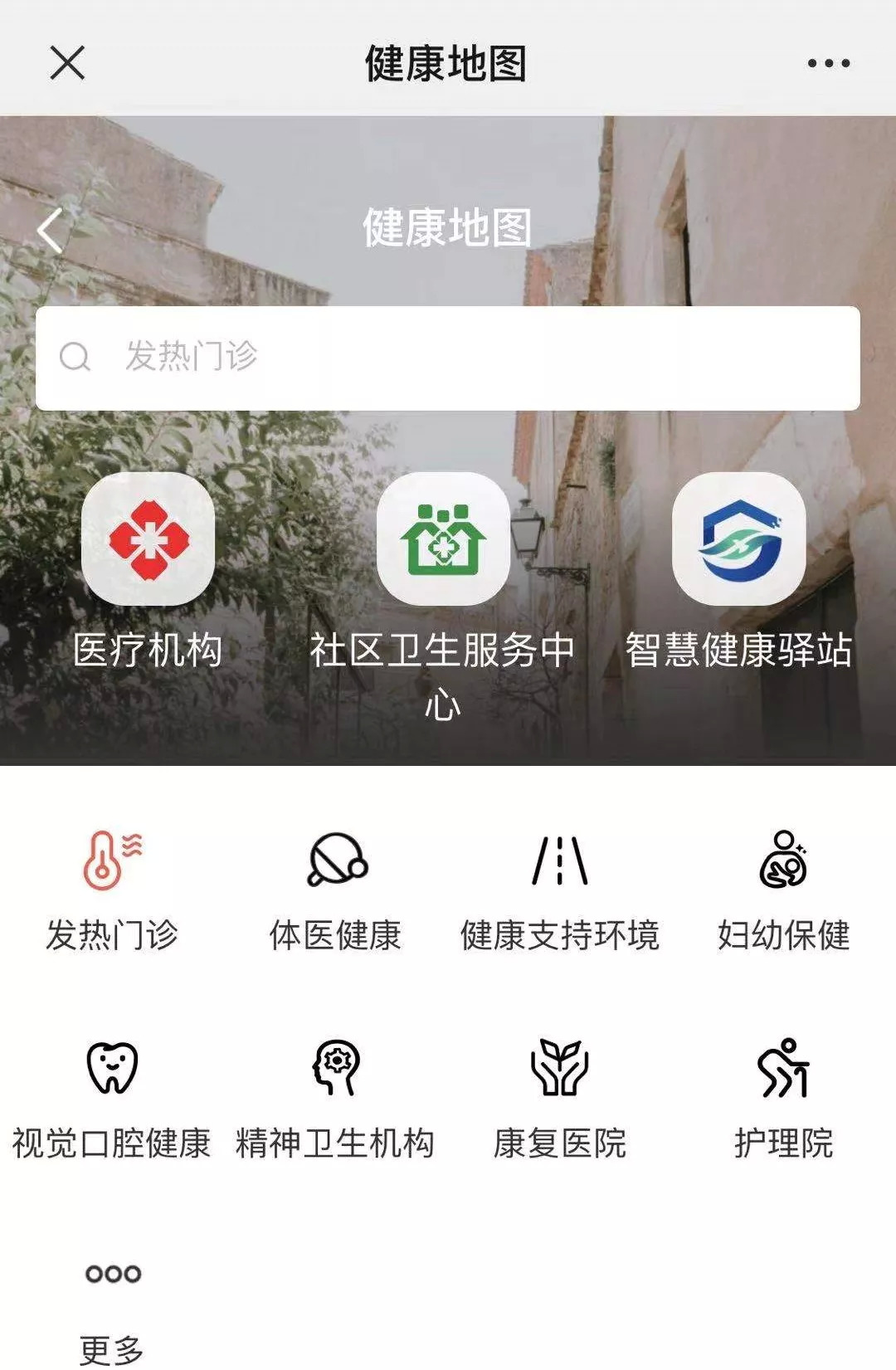
Task: Open 康复医院
Action: 560,1095
